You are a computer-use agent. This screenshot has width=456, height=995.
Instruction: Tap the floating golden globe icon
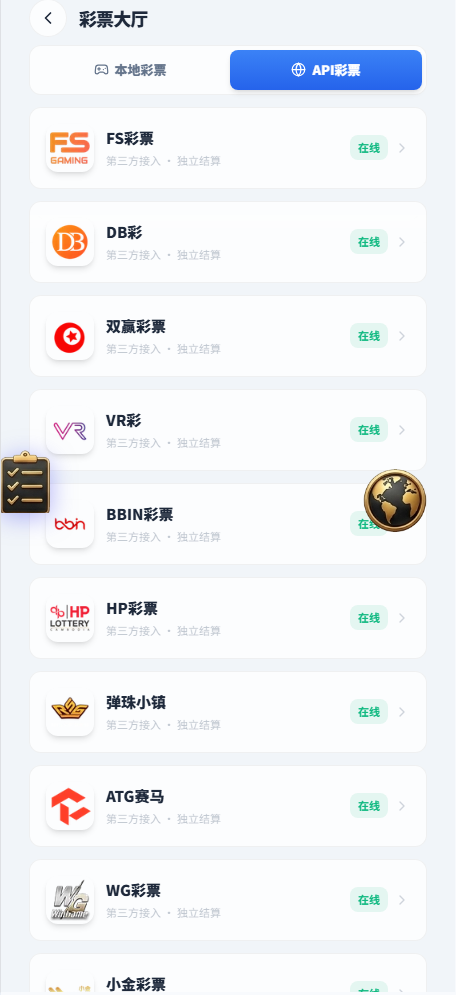pos(394,501)
